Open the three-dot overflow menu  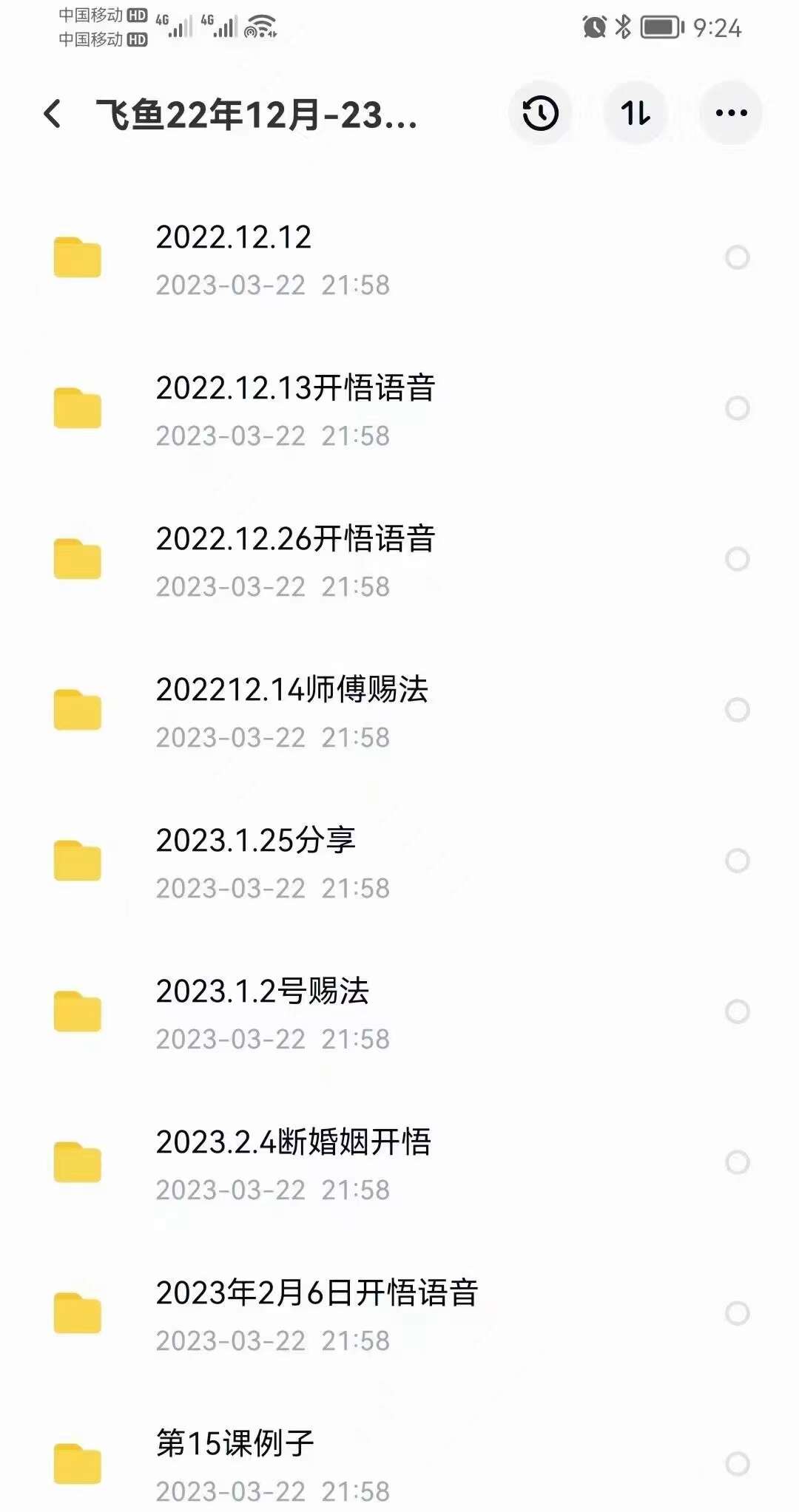(731, 113)
